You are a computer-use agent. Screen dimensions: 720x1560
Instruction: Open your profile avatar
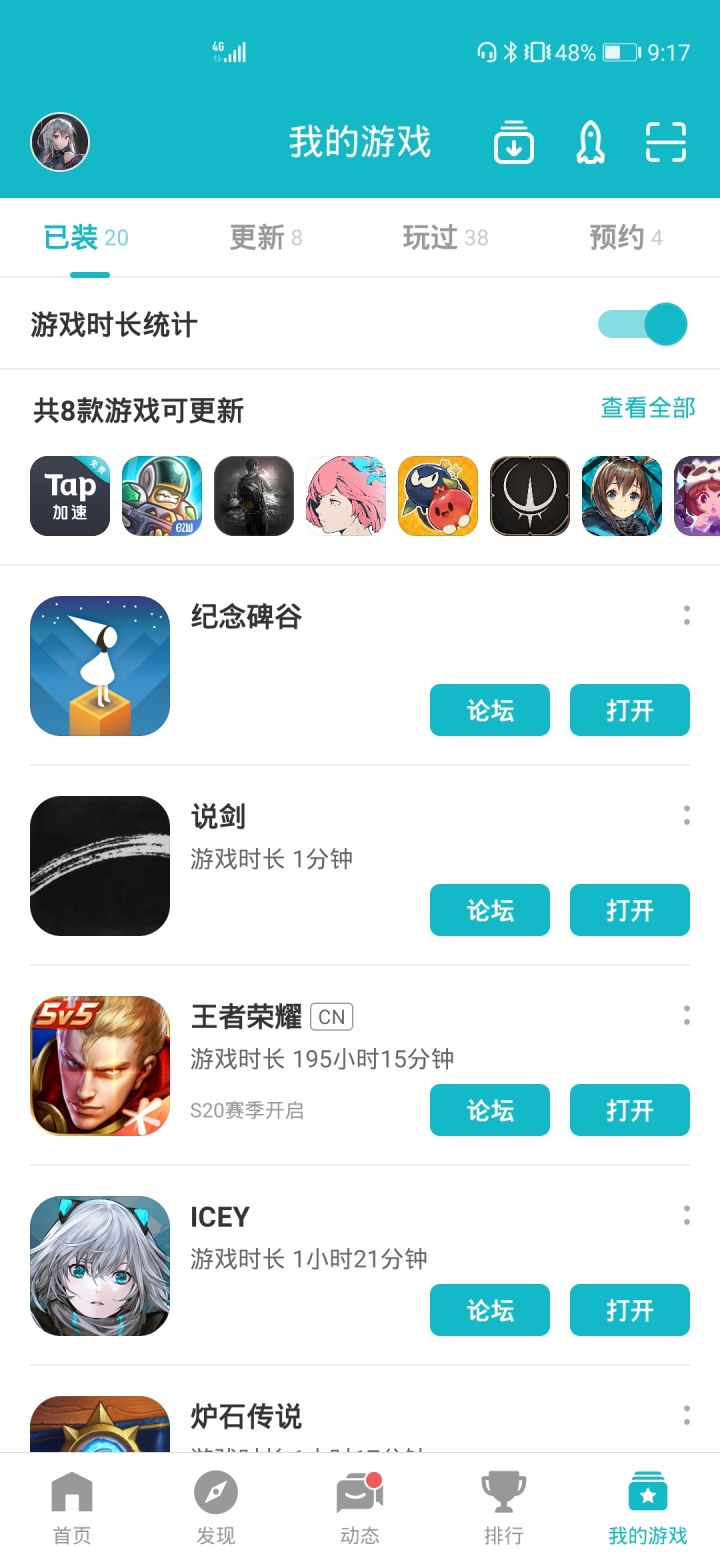coord(60,141)
